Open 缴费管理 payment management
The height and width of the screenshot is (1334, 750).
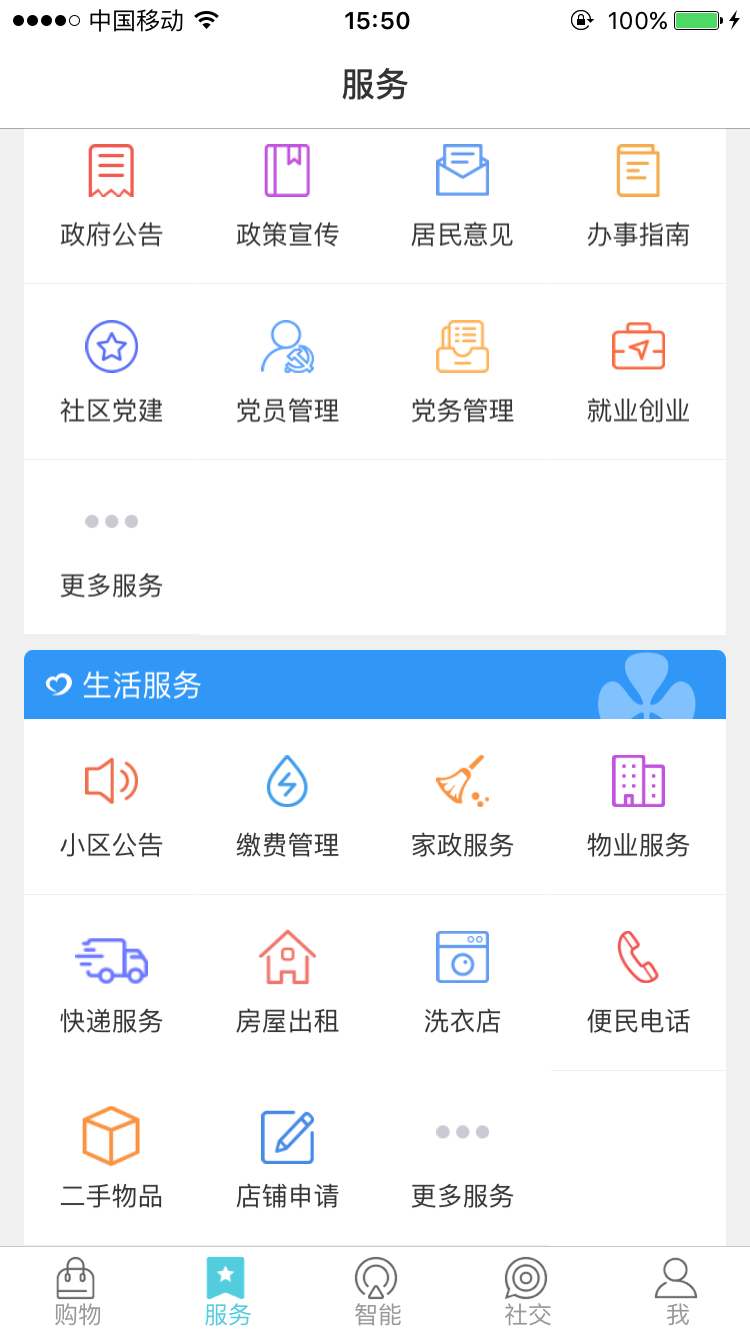(287, 807)
